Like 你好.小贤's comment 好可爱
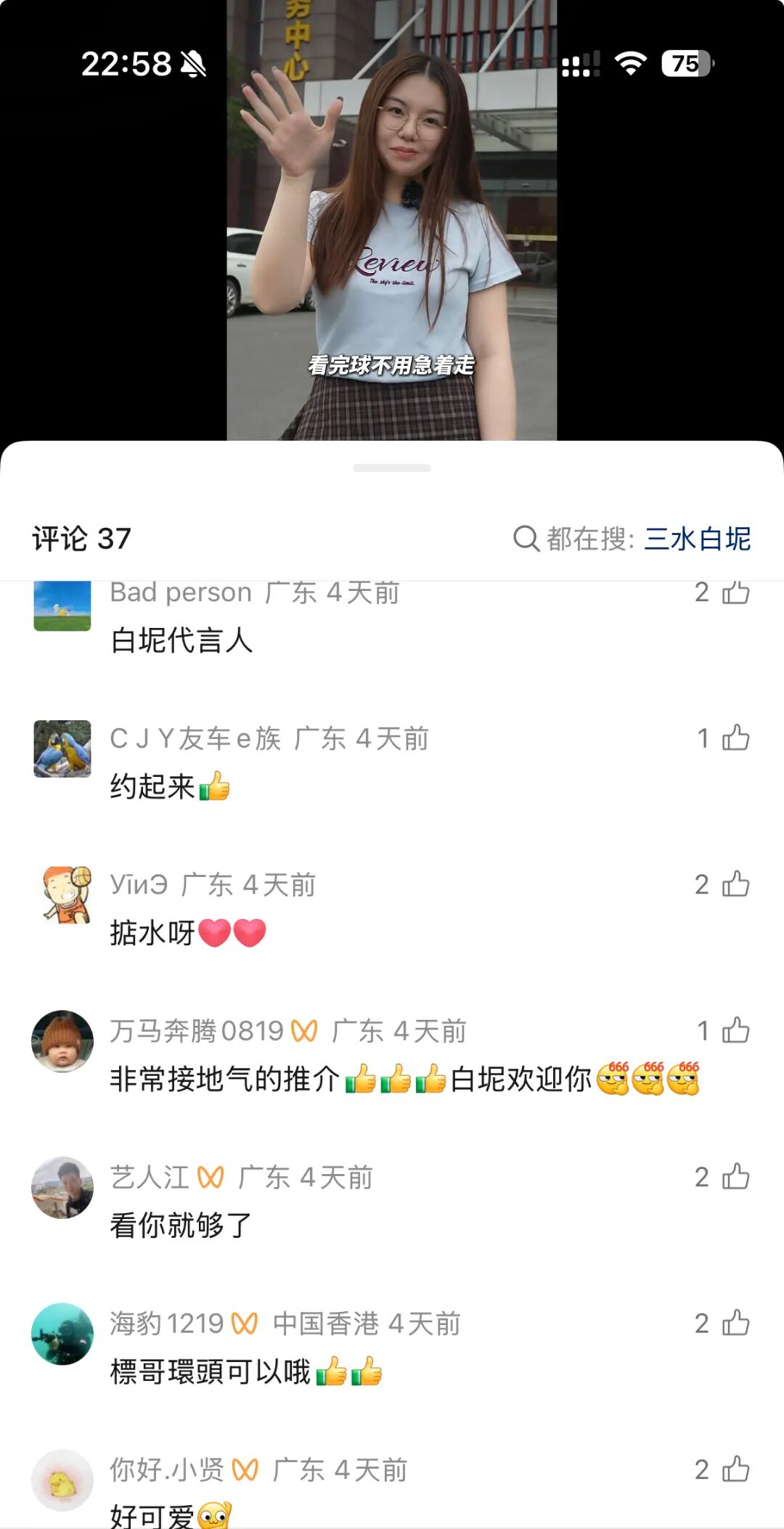The height and width of the screenshot is (1529, 784). point(735,1469)
